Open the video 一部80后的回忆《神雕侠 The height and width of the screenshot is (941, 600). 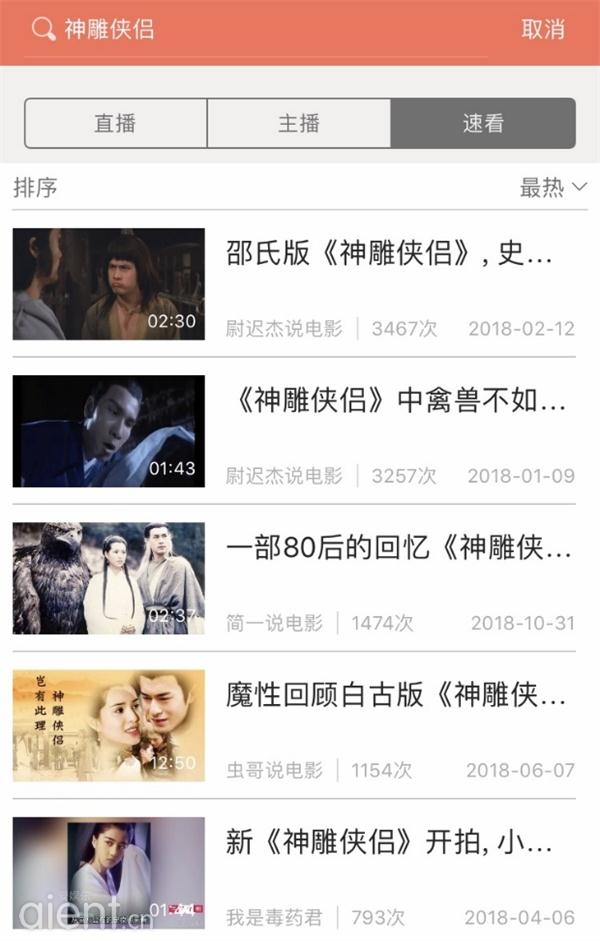click(399, 549)
